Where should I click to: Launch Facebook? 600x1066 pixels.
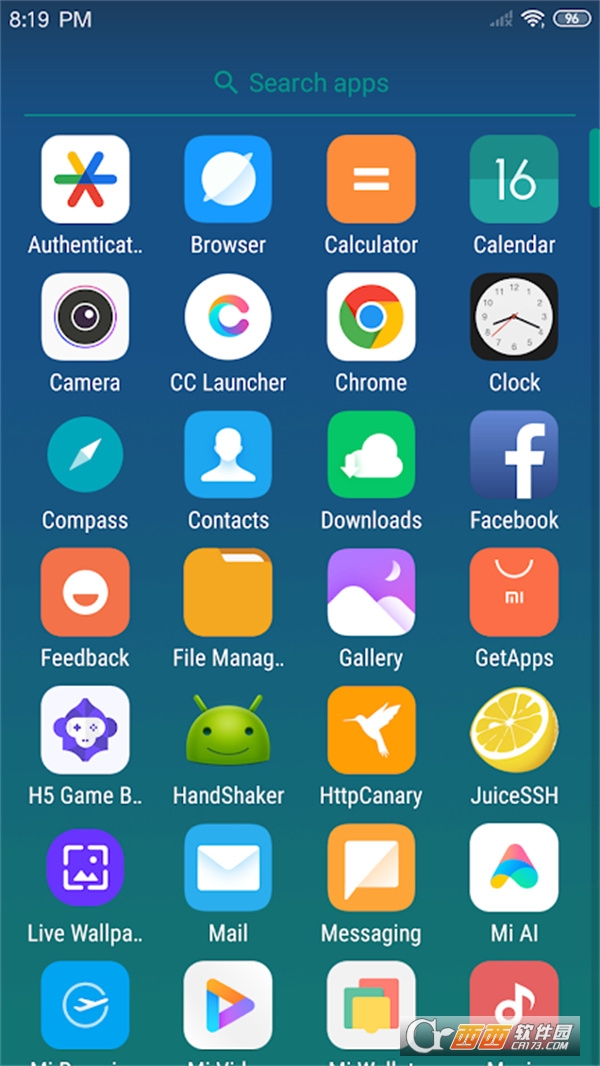click(514, 455)
